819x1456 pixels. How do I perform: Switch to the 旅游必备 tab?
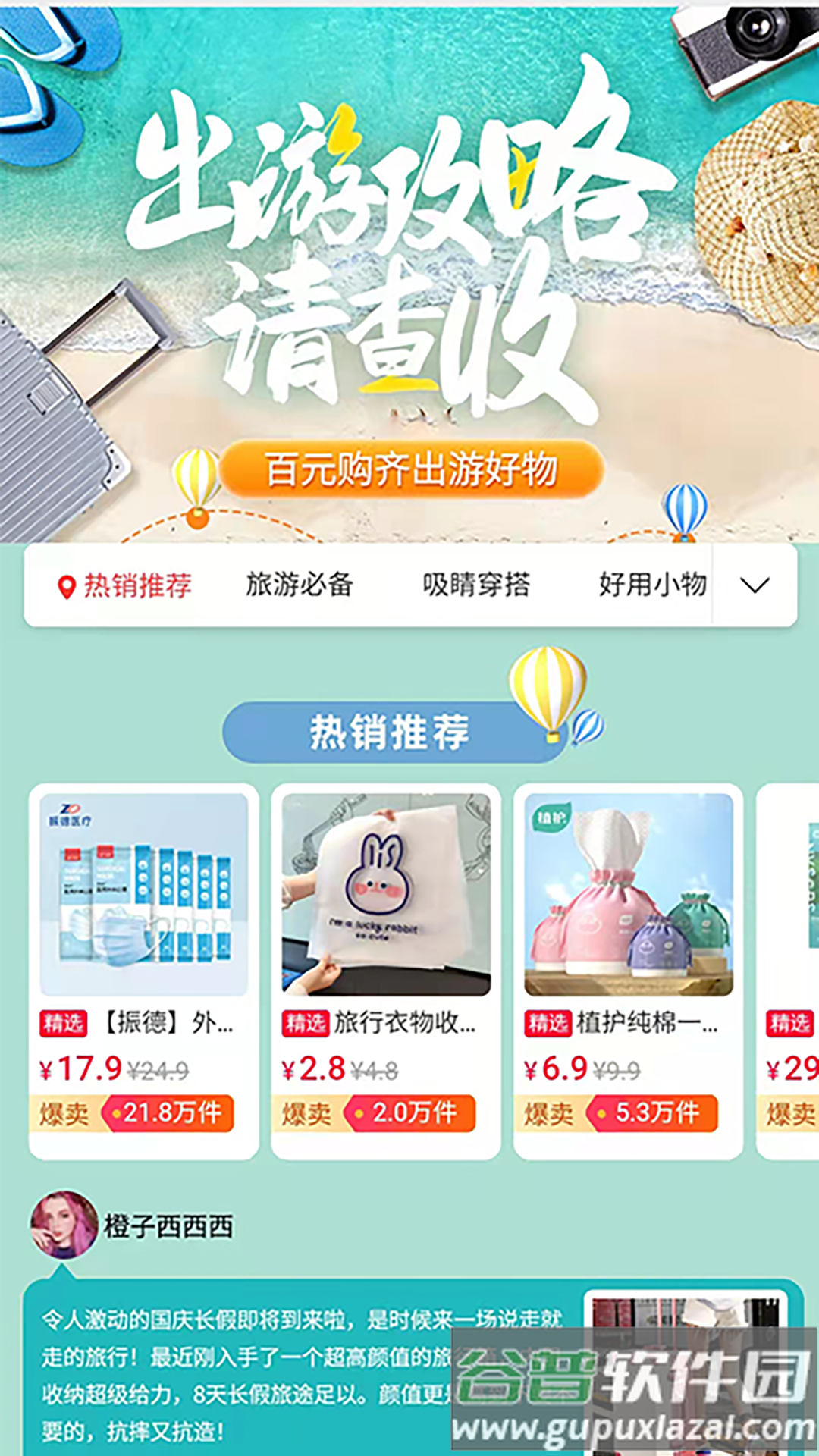(x=300, y=585)
